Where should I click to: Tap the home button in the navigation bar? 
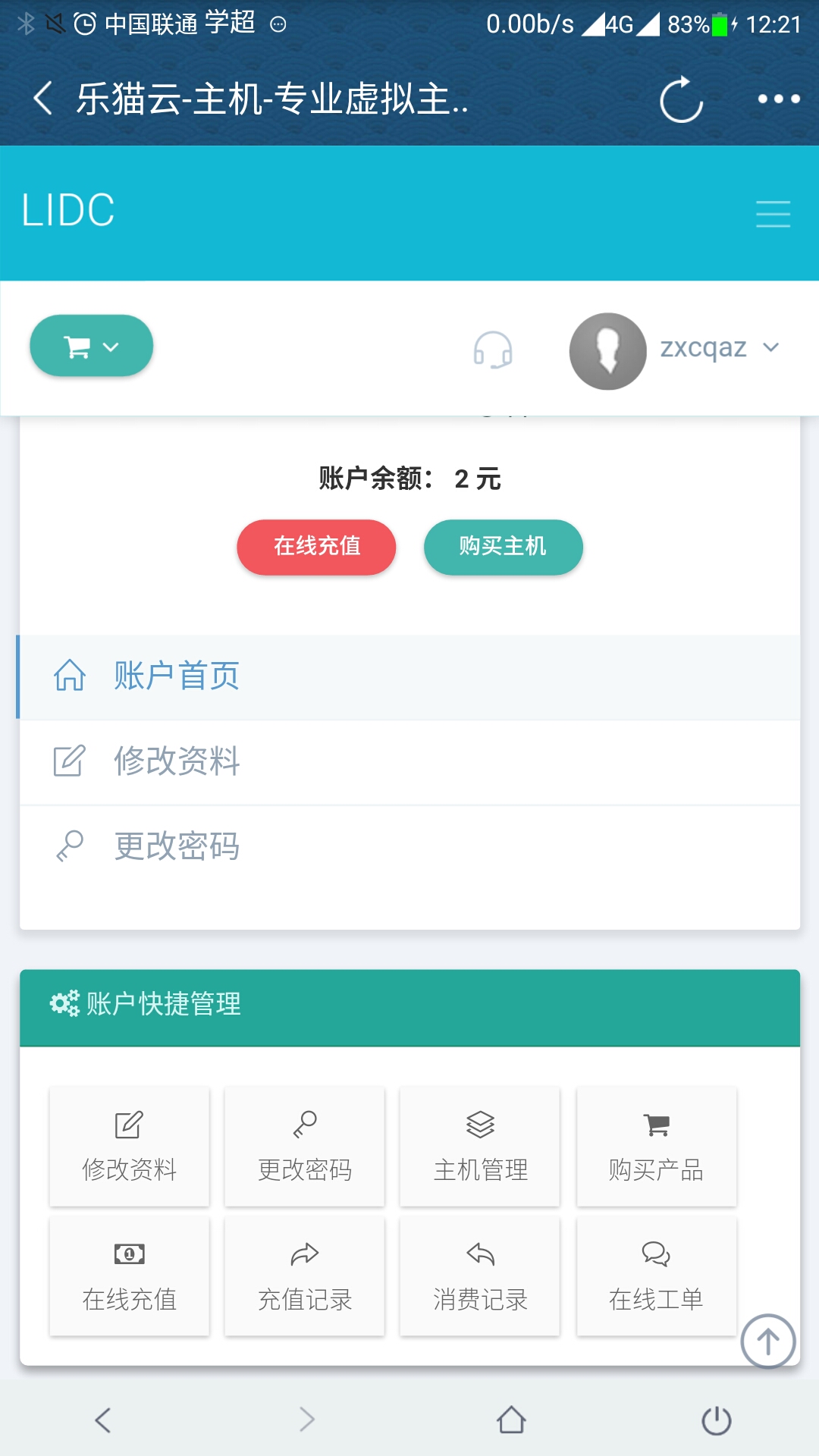510,1420
